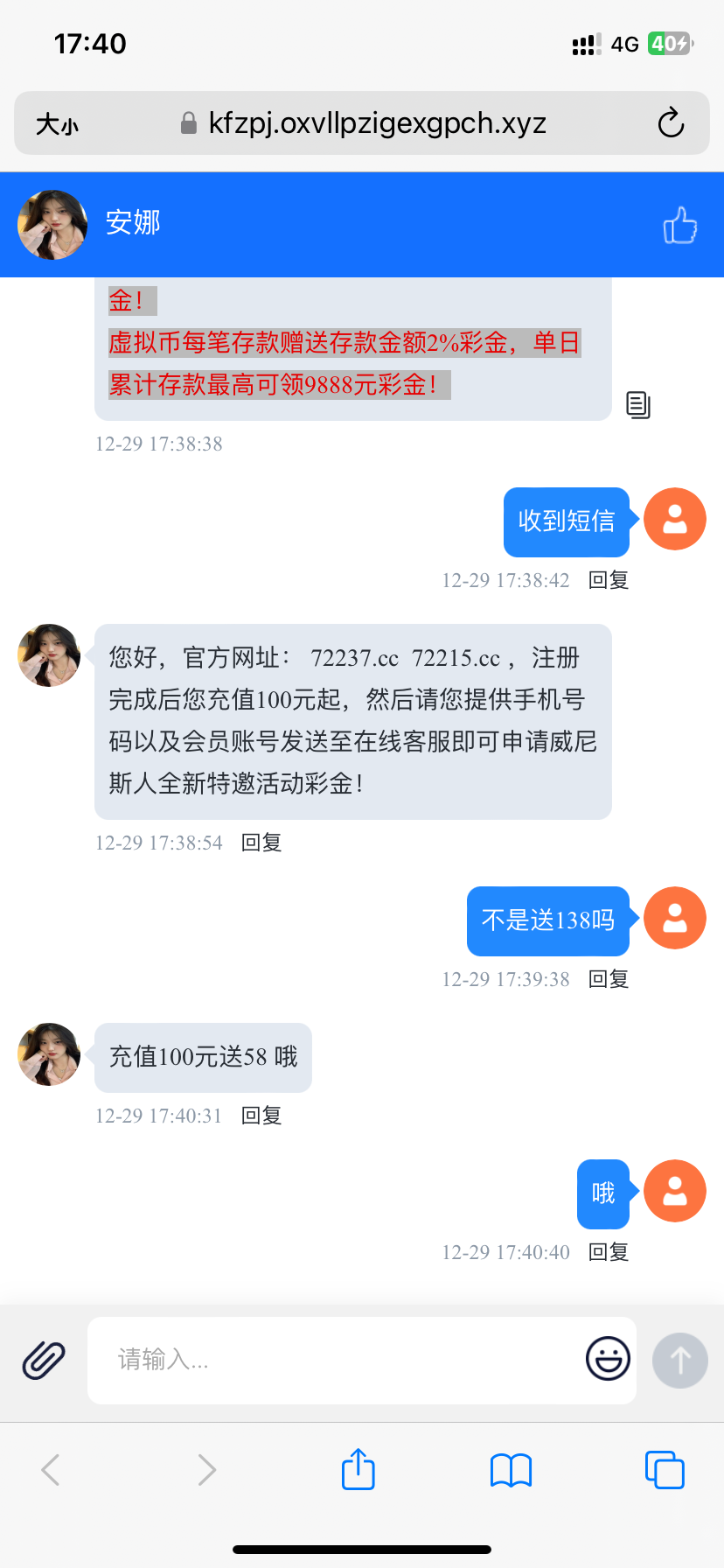Open the 大小 text size menu

(x=57, y=124)
